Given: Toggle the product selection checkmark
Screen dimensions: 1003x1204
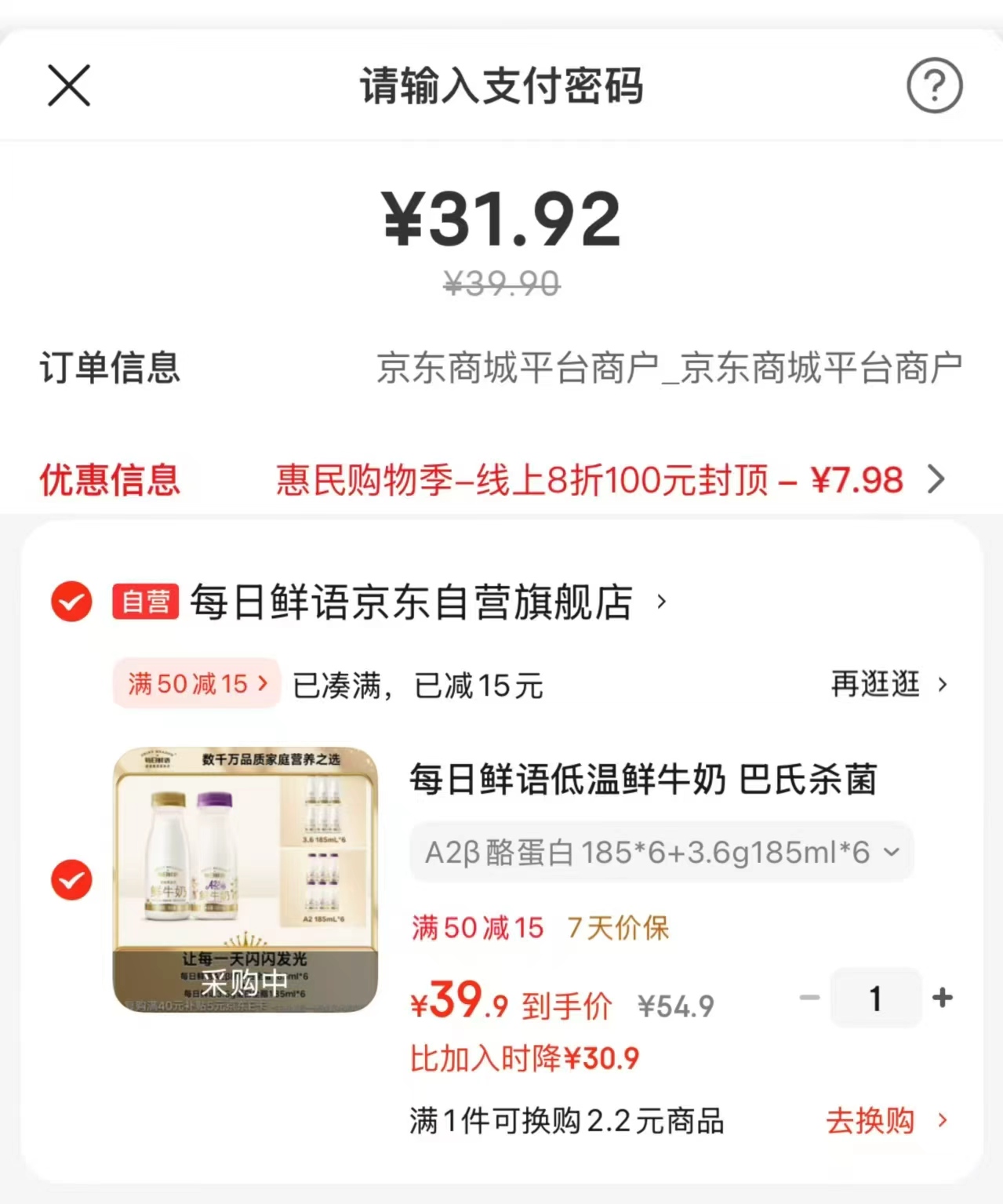Looking at the screenshot, I should 71,880.
